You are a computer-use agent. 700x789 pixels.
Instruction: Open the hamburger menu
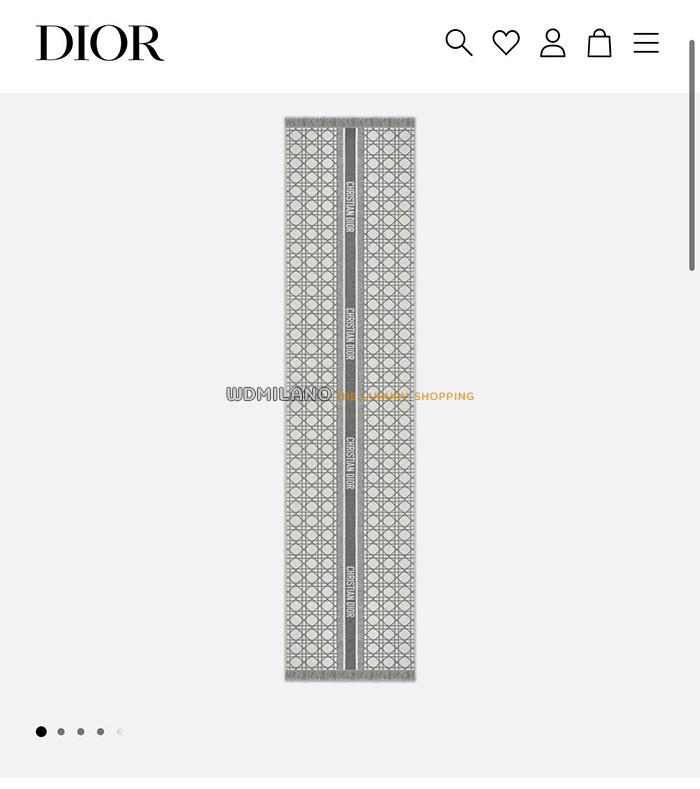(646, 43)
